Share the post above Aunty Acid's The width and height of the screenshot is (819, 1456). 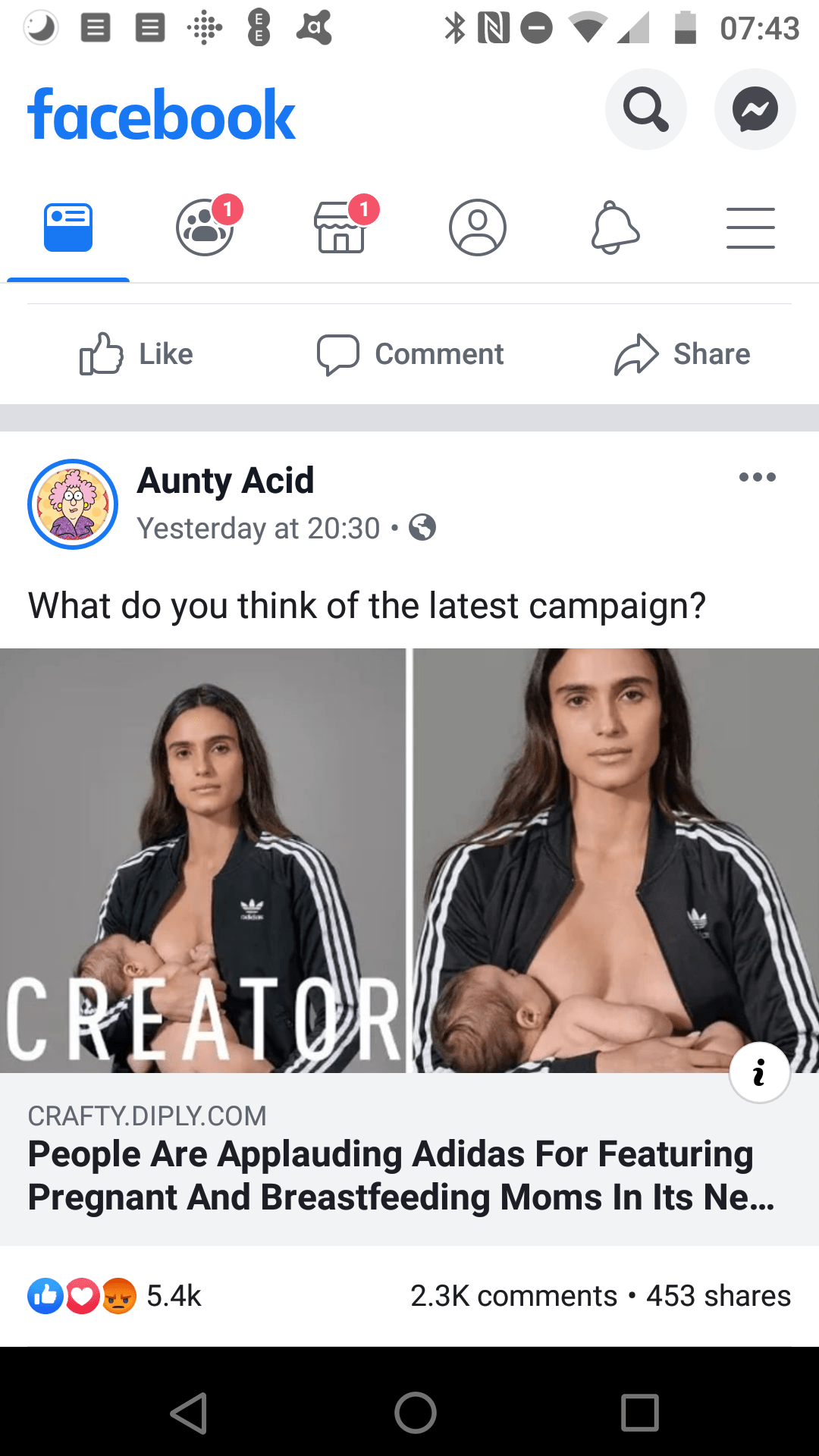(x=682, y=354)
